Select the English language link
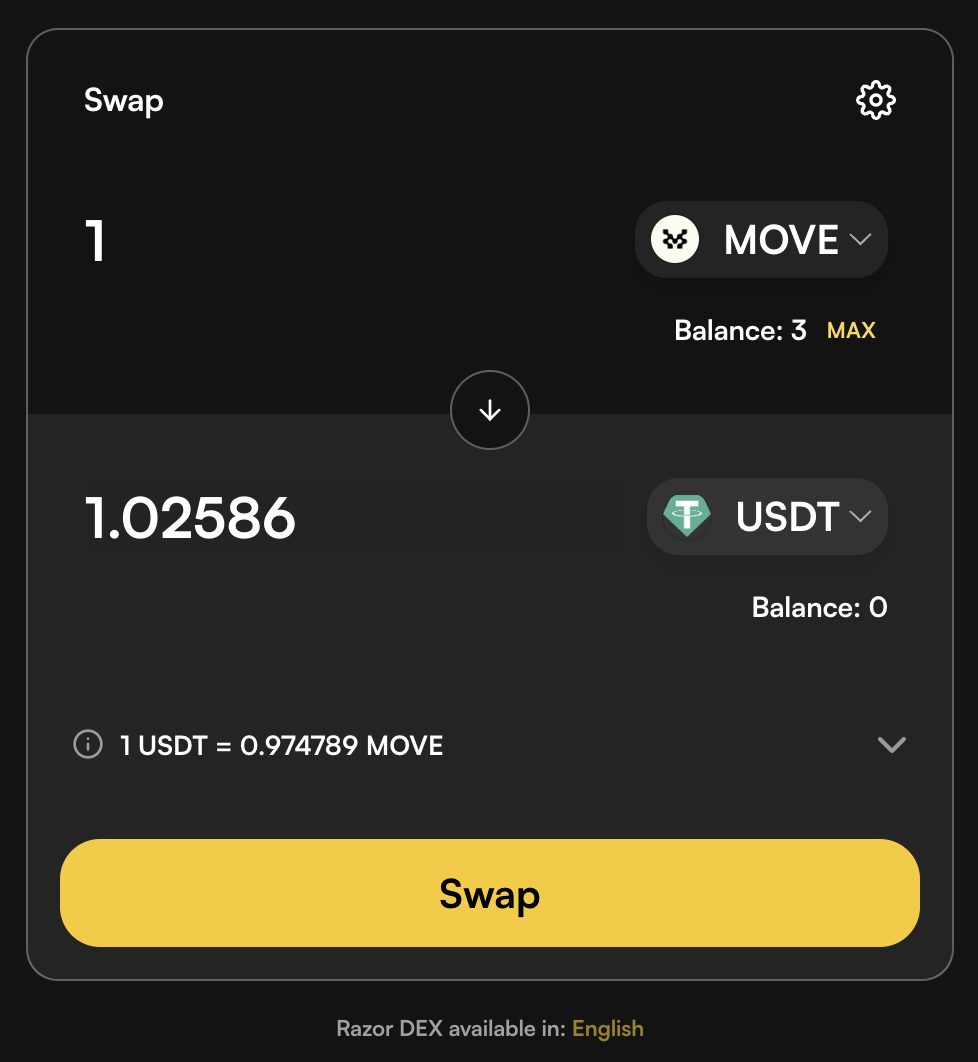Viewport: 978px width, 1062px height. [x=607, y=1029]
